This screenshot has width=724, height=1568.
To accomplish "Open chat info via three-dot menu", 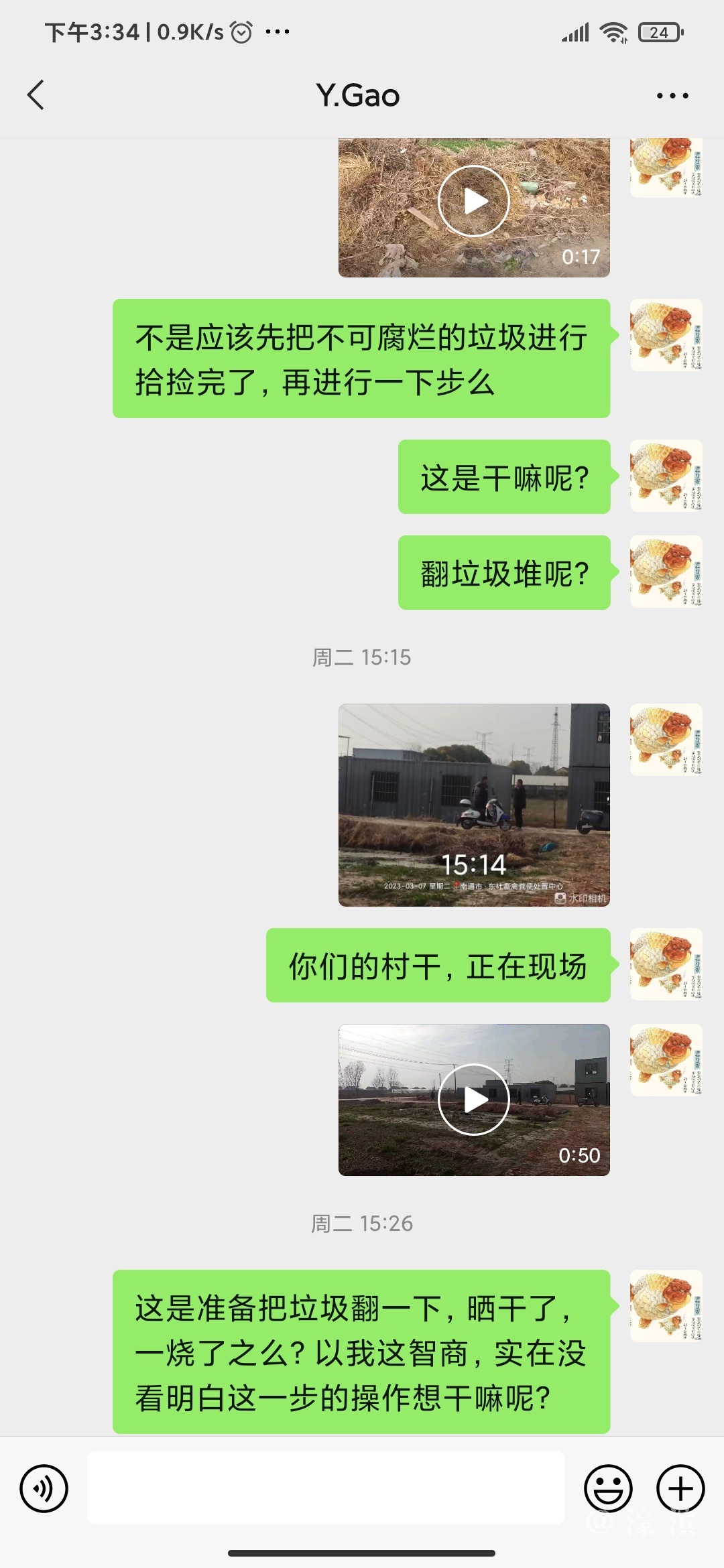I will (672, 96).
